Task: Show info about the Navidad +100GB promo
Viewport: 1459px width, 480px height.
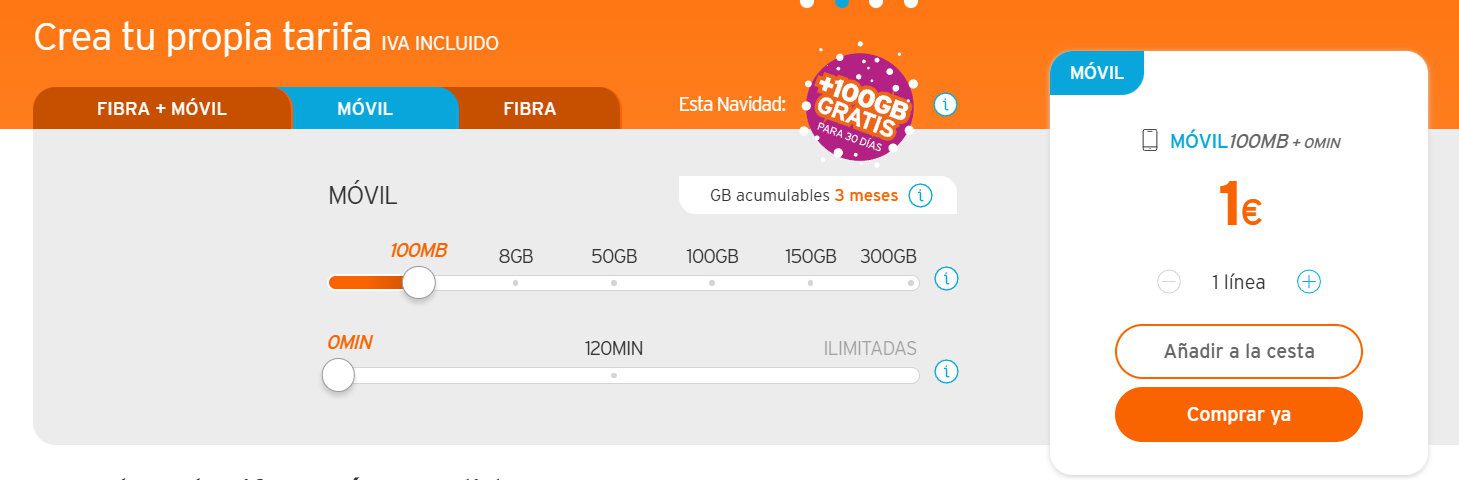Action: 946,104
